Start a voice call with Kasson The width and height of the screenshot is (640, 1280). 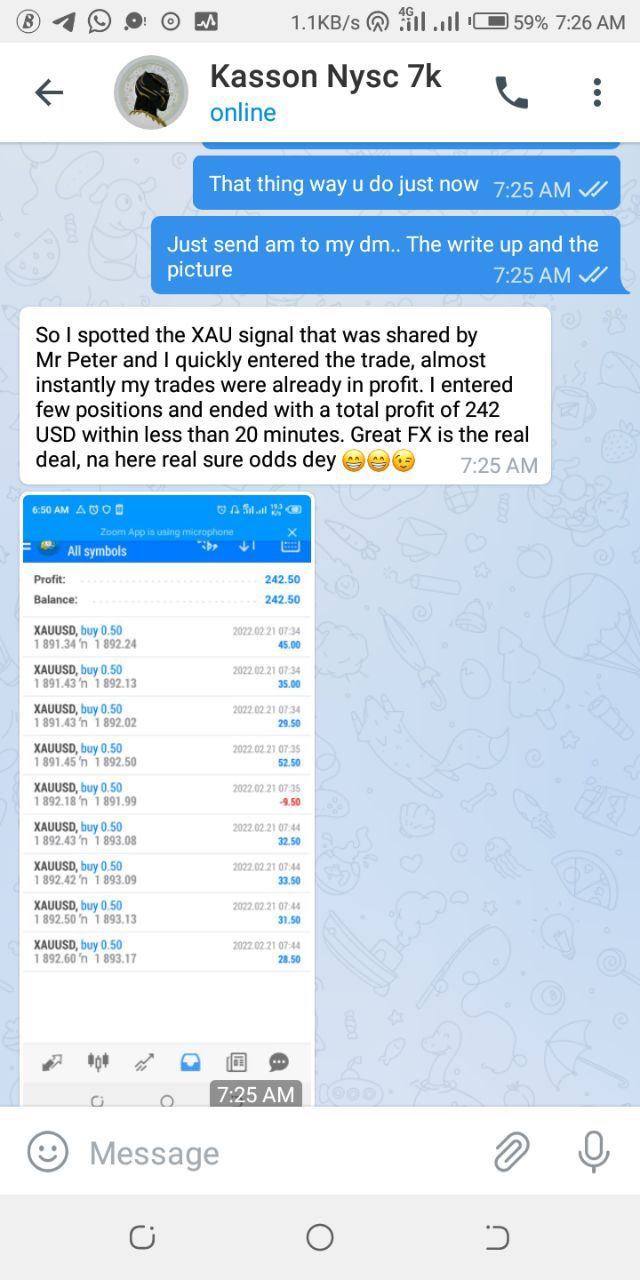click(x=511, y=93)
